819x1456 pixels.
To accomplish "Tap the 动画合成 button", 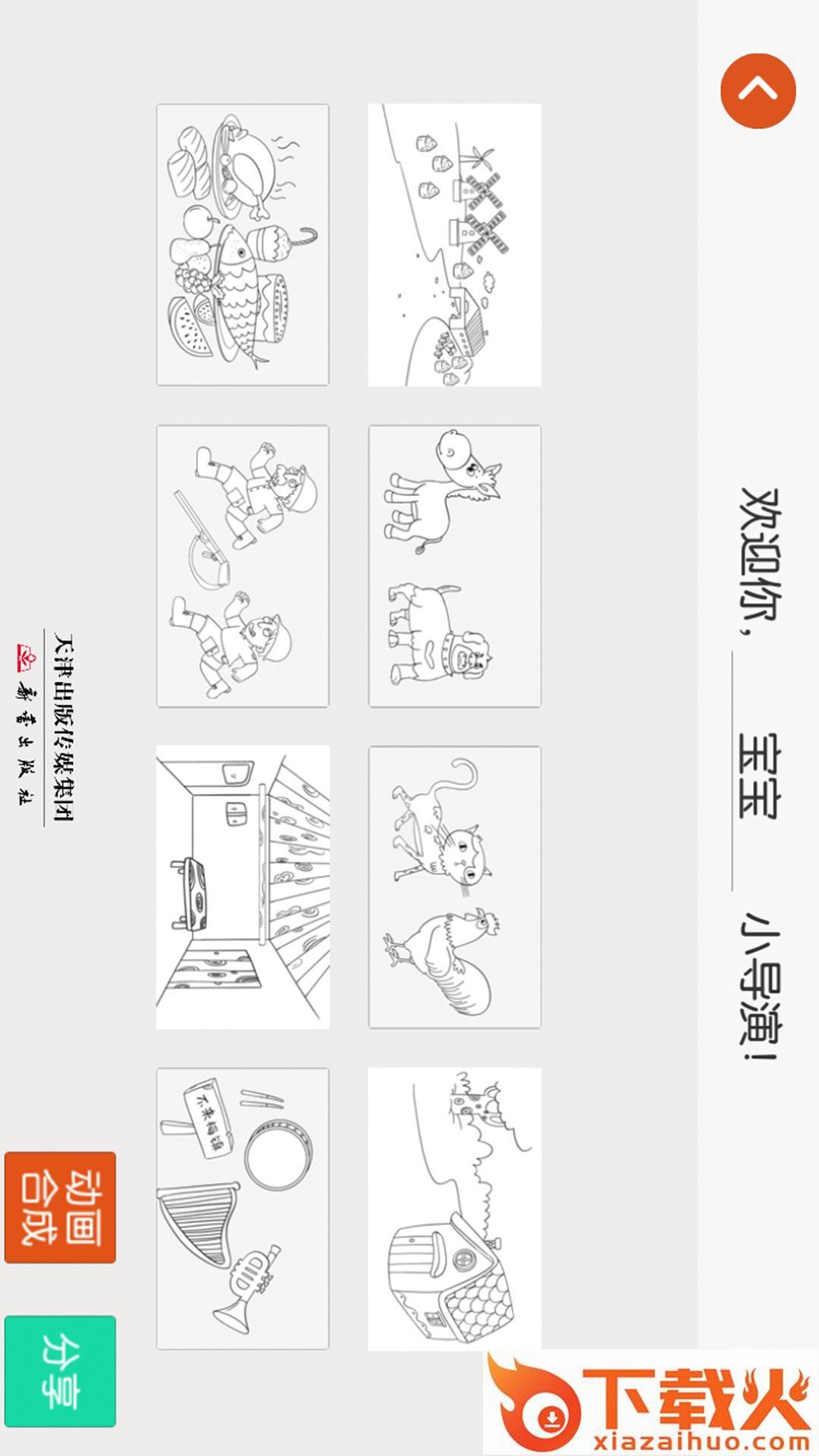I will (60, 1207).
